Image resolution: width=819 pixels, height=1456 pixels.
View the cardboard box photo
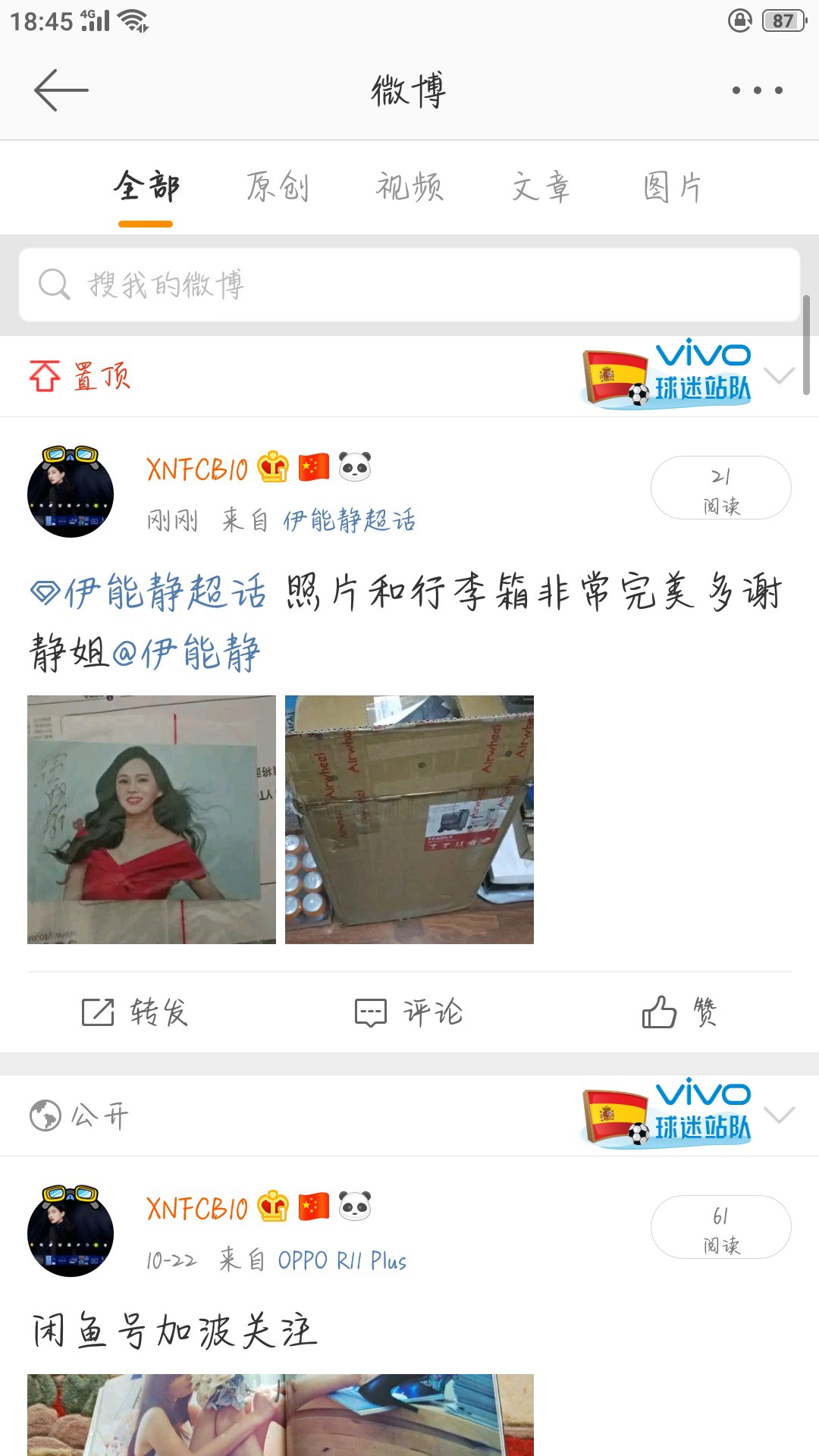coord(409,820)
